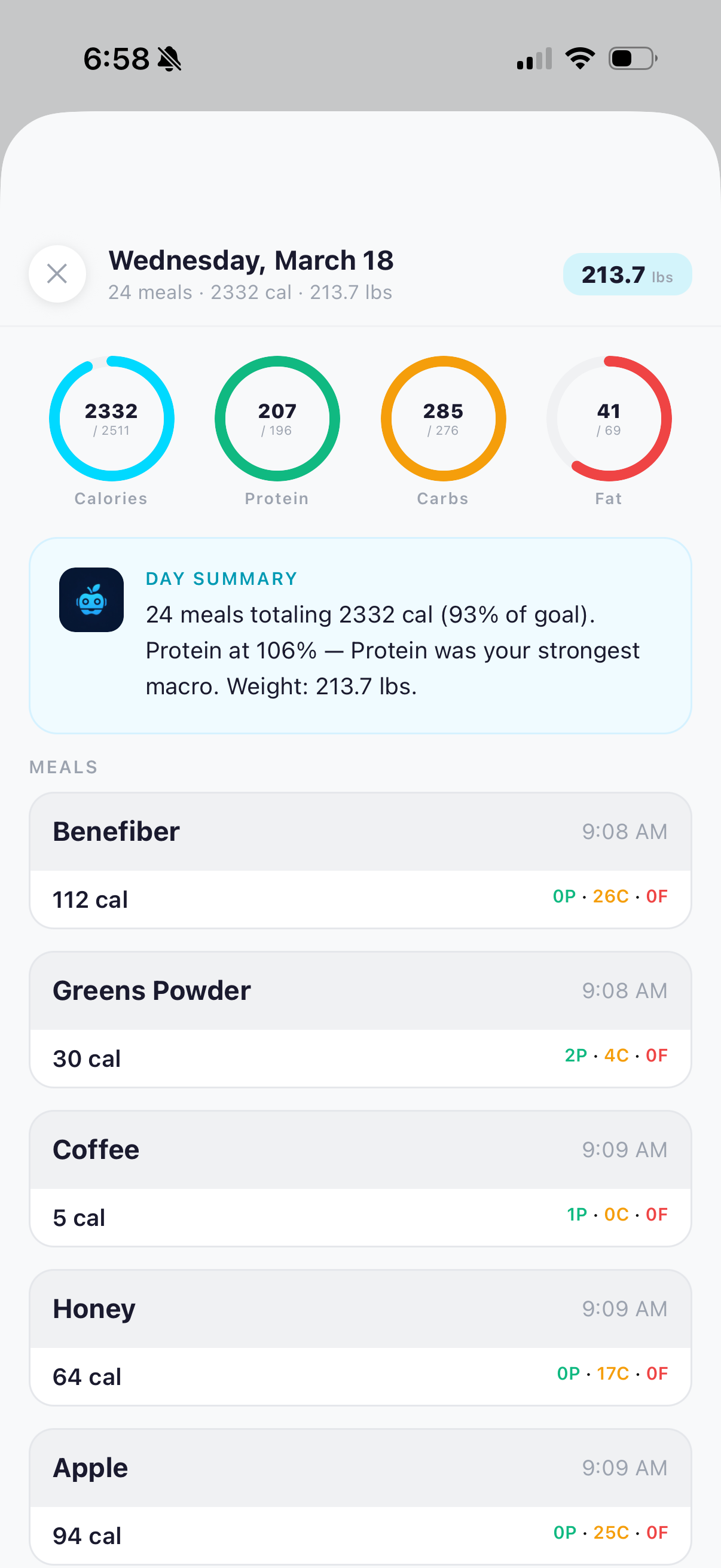Select the Protein progress ring
Viewport: 721px width, 1568px height.
[276, 417]
